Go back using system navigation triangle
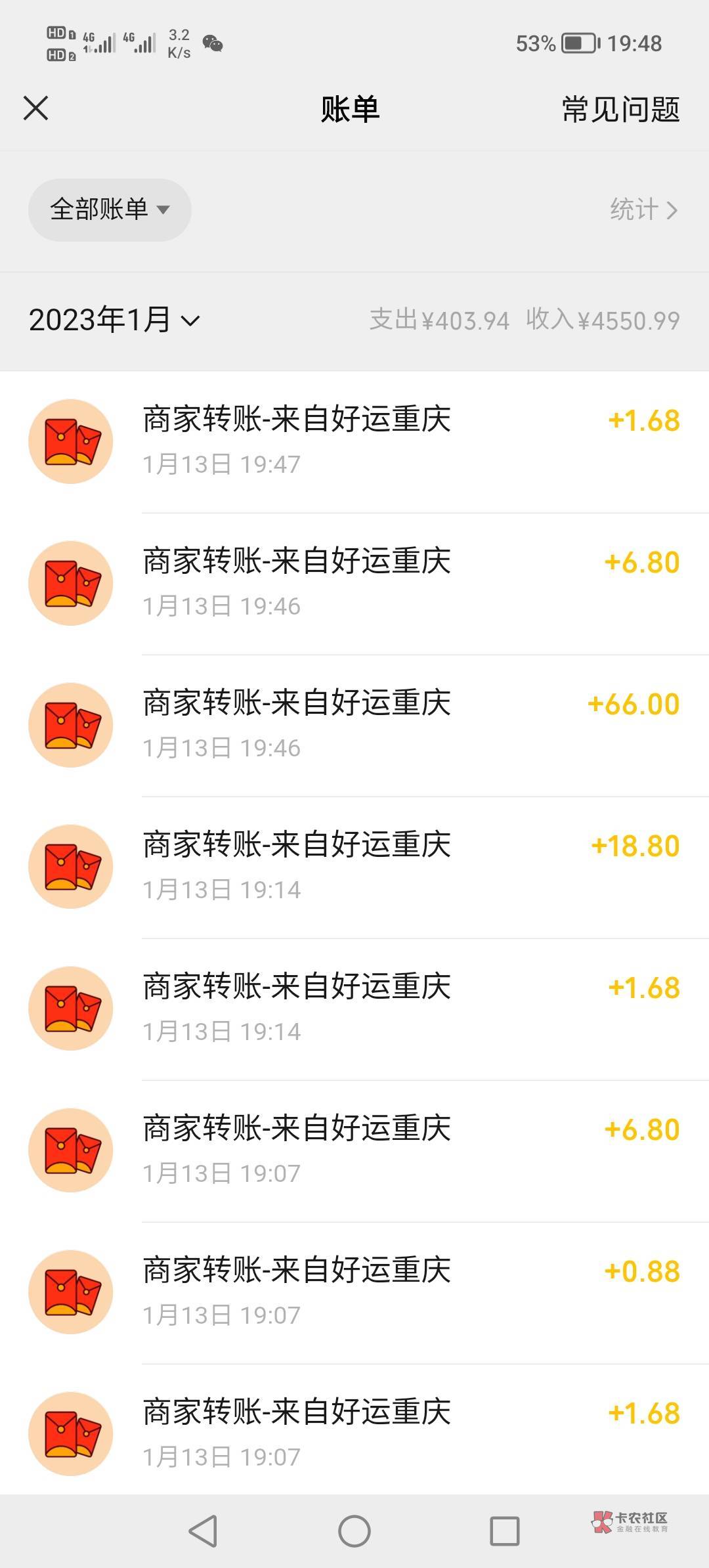Screen dimensions: 709x1568 (203, 1531)
